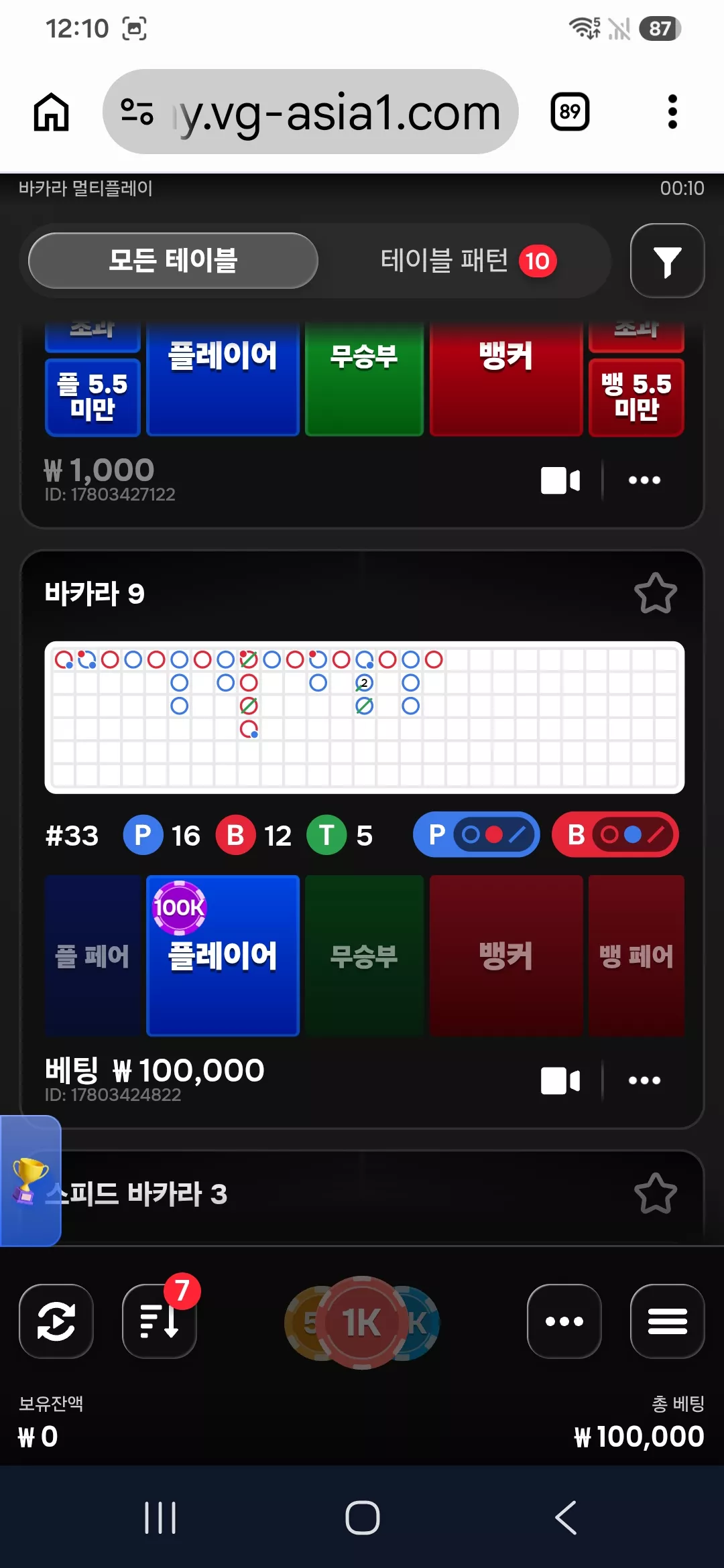Open the sort tables button
The width and height of the screenshot is (724, 1568).
point(160,1321)
